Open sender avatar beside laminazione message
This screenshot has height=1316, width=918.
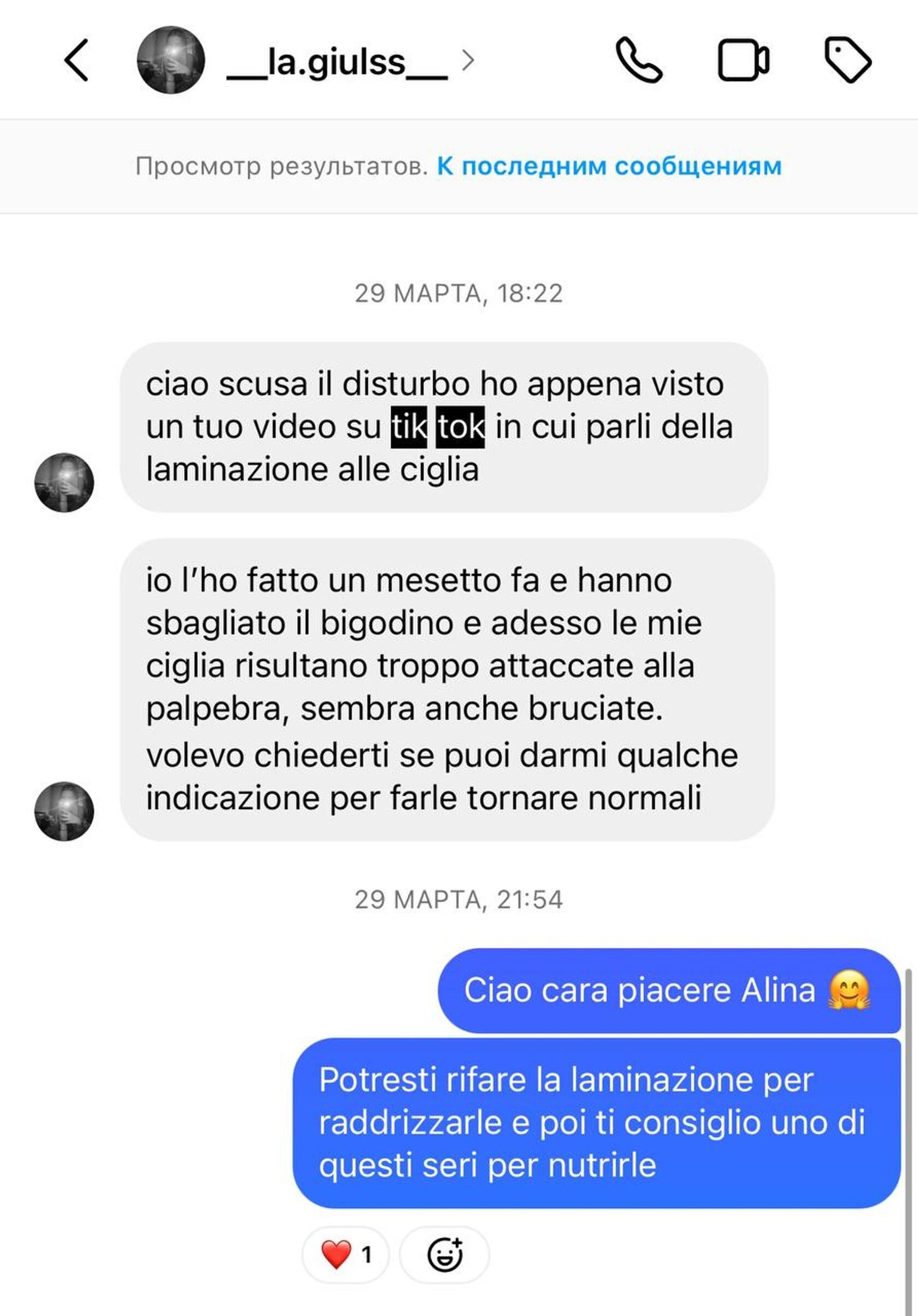point(64,483)
